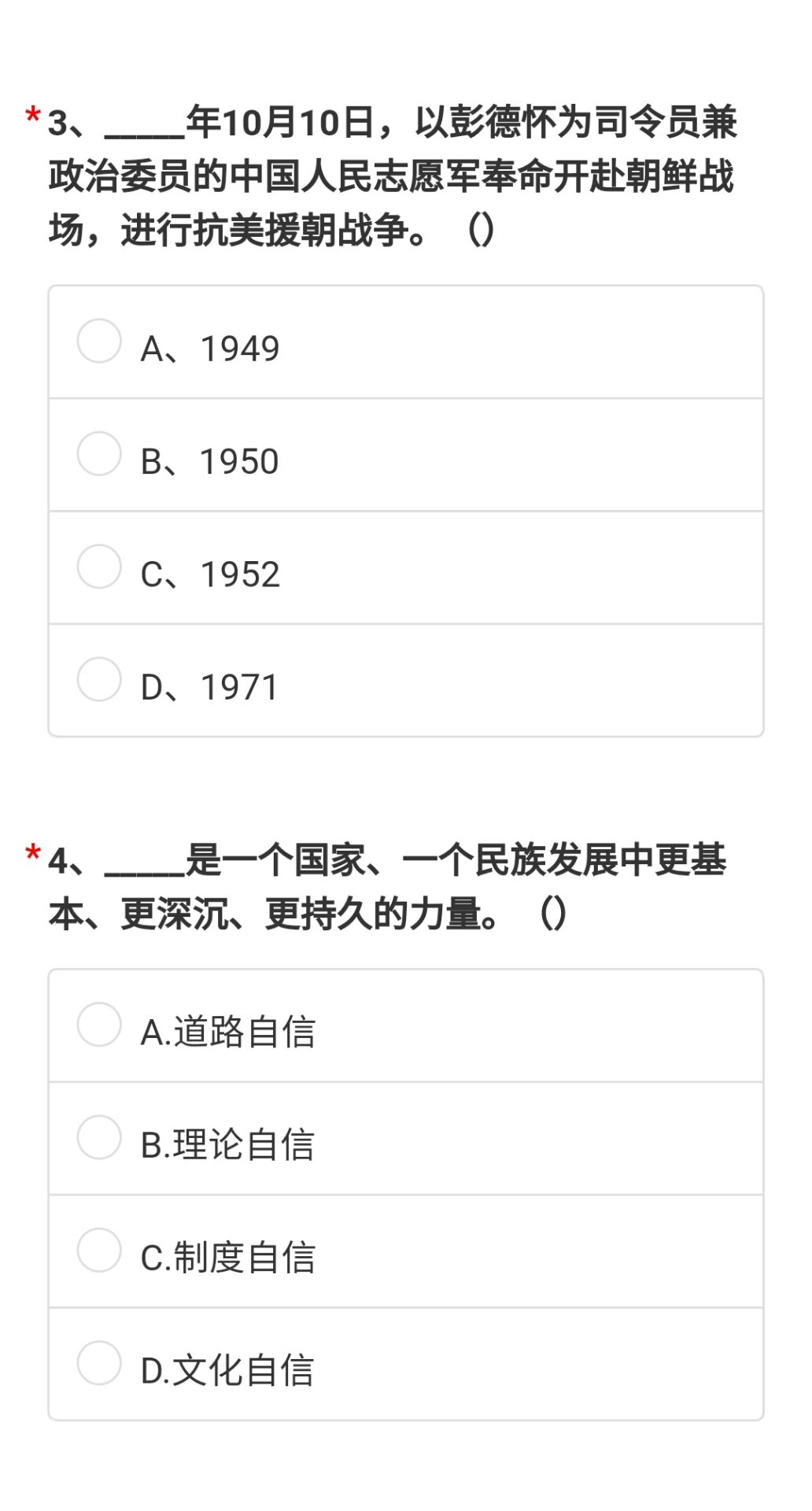The width and height of the screenshot is (812, 1511).
Task: Choose option B、1950
Action: click(405, 455)
